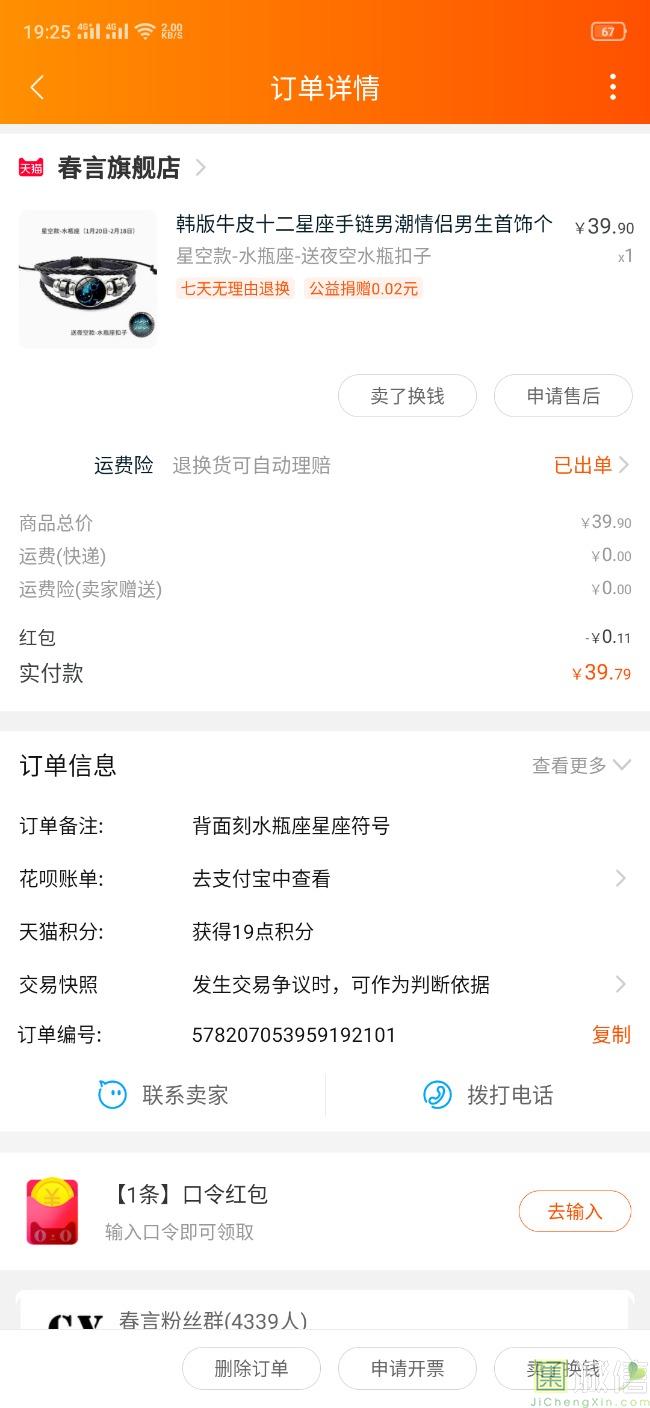
Task: Go back from the order details page
Action: pyautogui.click(x=37, y=88)
